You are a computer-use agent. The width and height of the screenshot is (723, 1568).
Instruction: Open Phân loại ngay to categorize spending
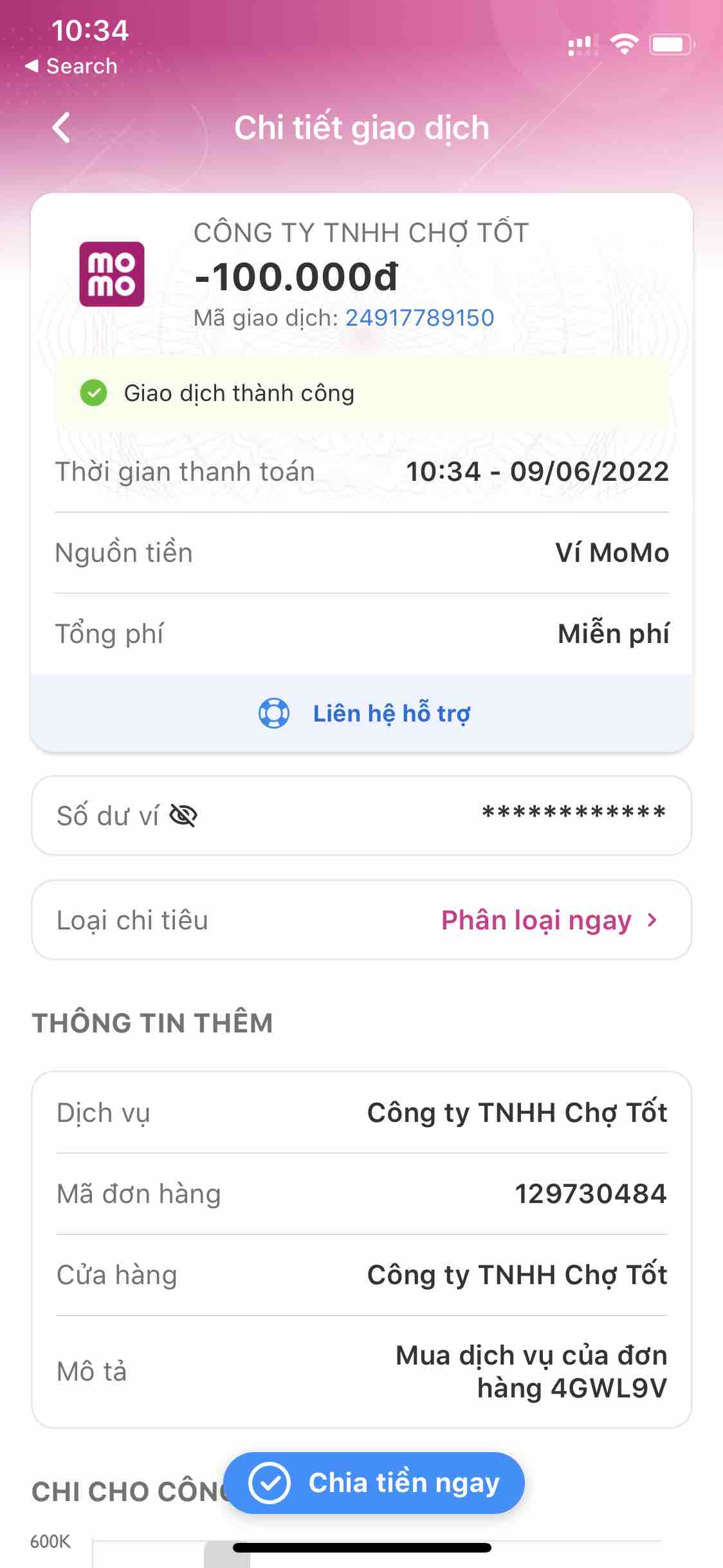(x=548, y=920)
